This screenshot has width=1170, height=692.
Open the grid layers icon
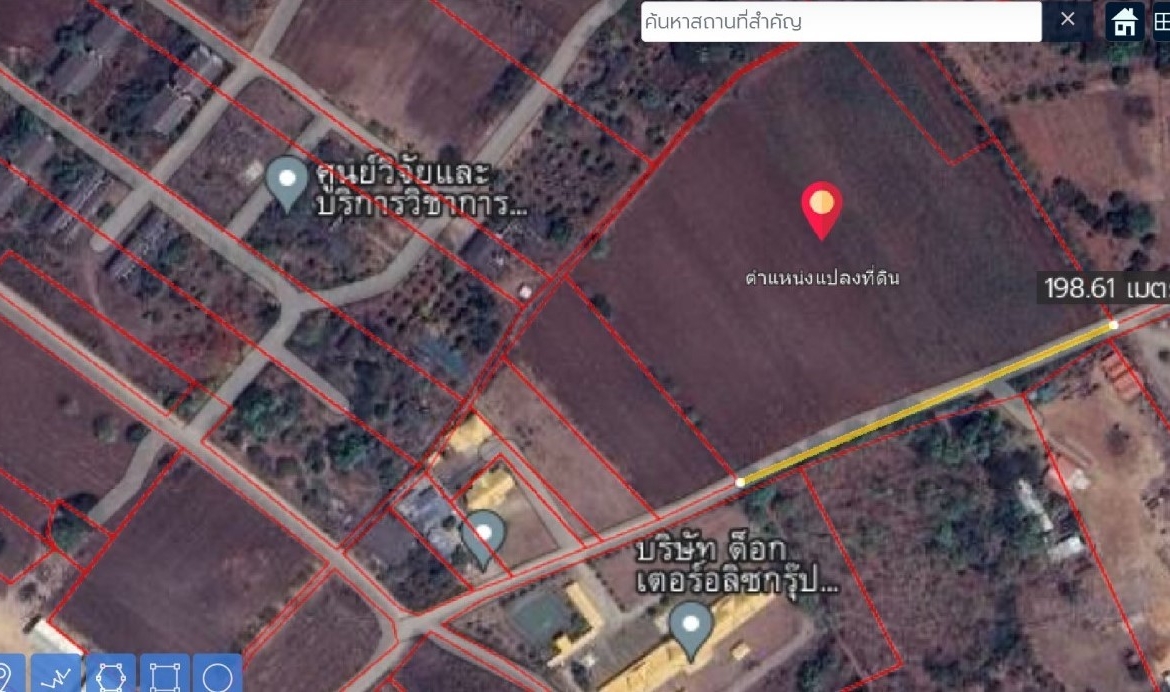coord(1160,21)
